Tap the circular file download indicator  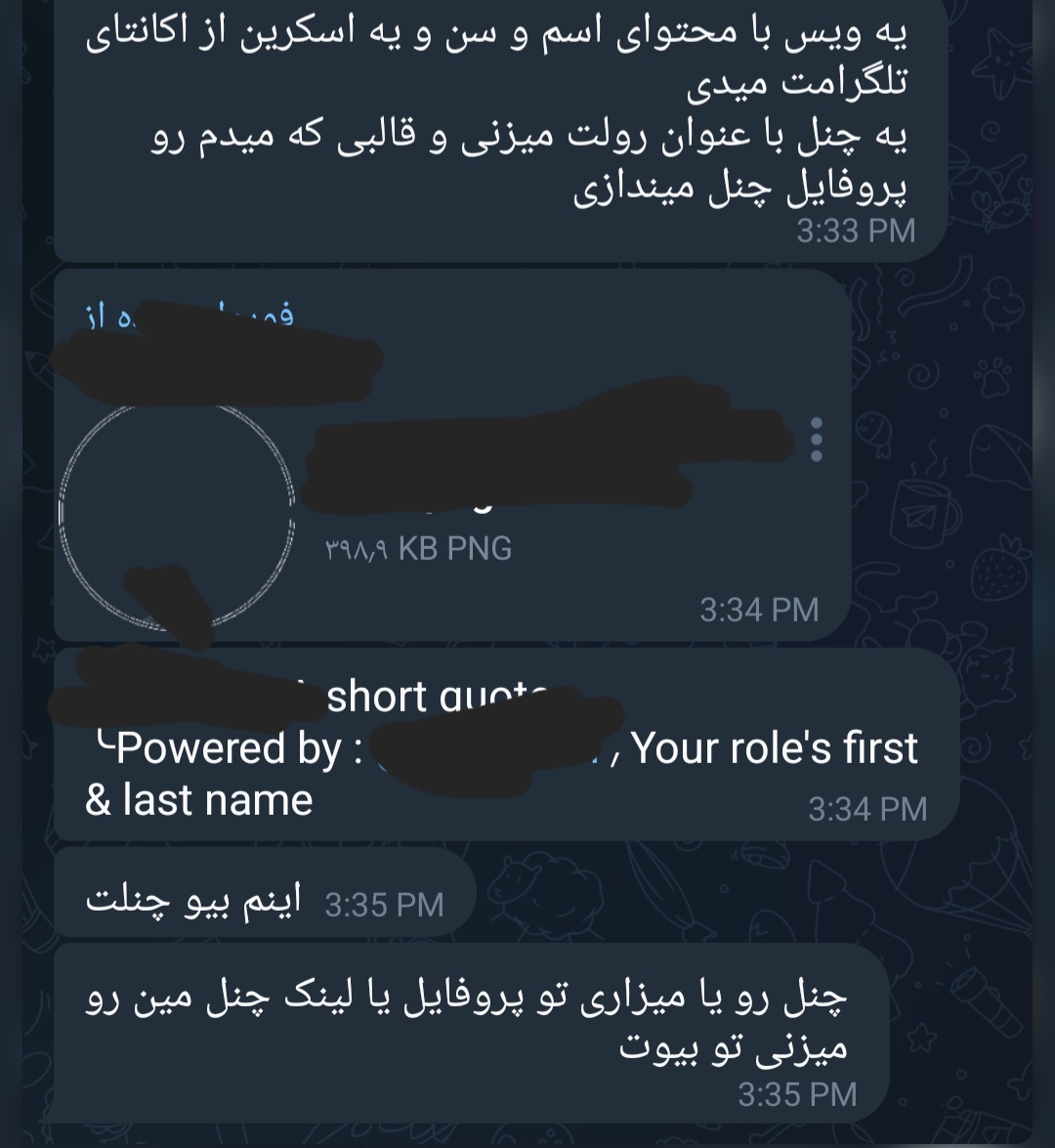pos(177,512)
